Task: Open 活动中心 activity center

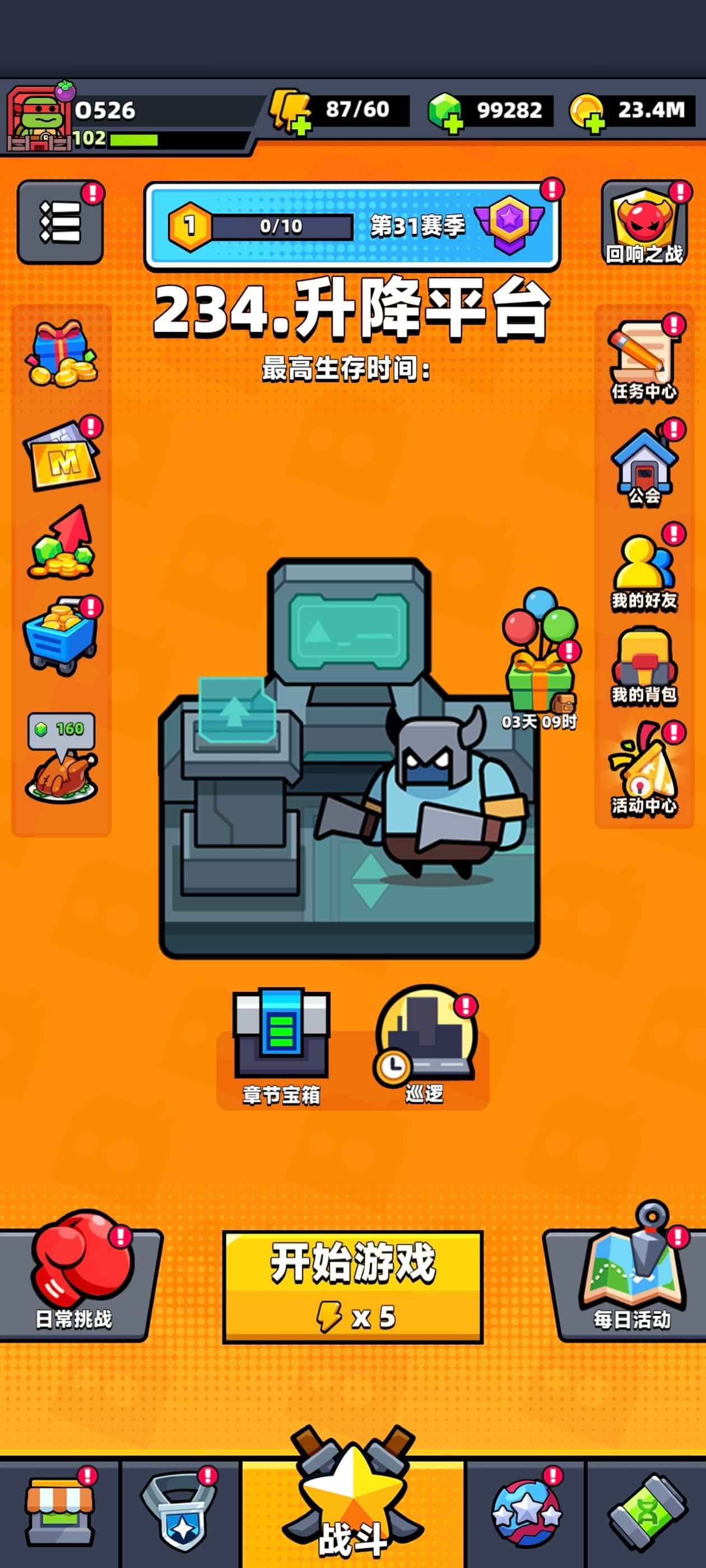Action: pos(644,769)
